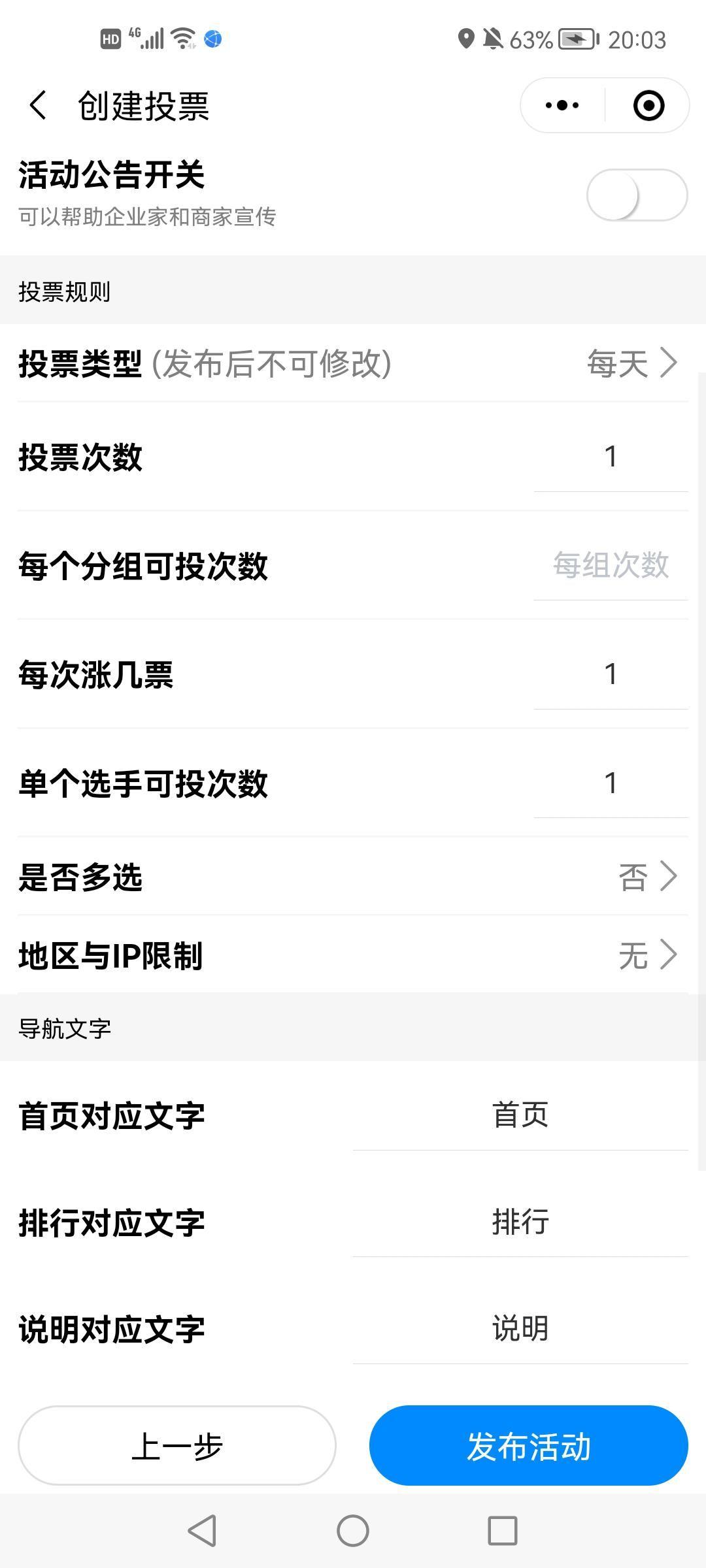Viewport: 706px width, 1568px height.
Task: Click the back arrow beside 创建投票
Action: click(37, 105)
